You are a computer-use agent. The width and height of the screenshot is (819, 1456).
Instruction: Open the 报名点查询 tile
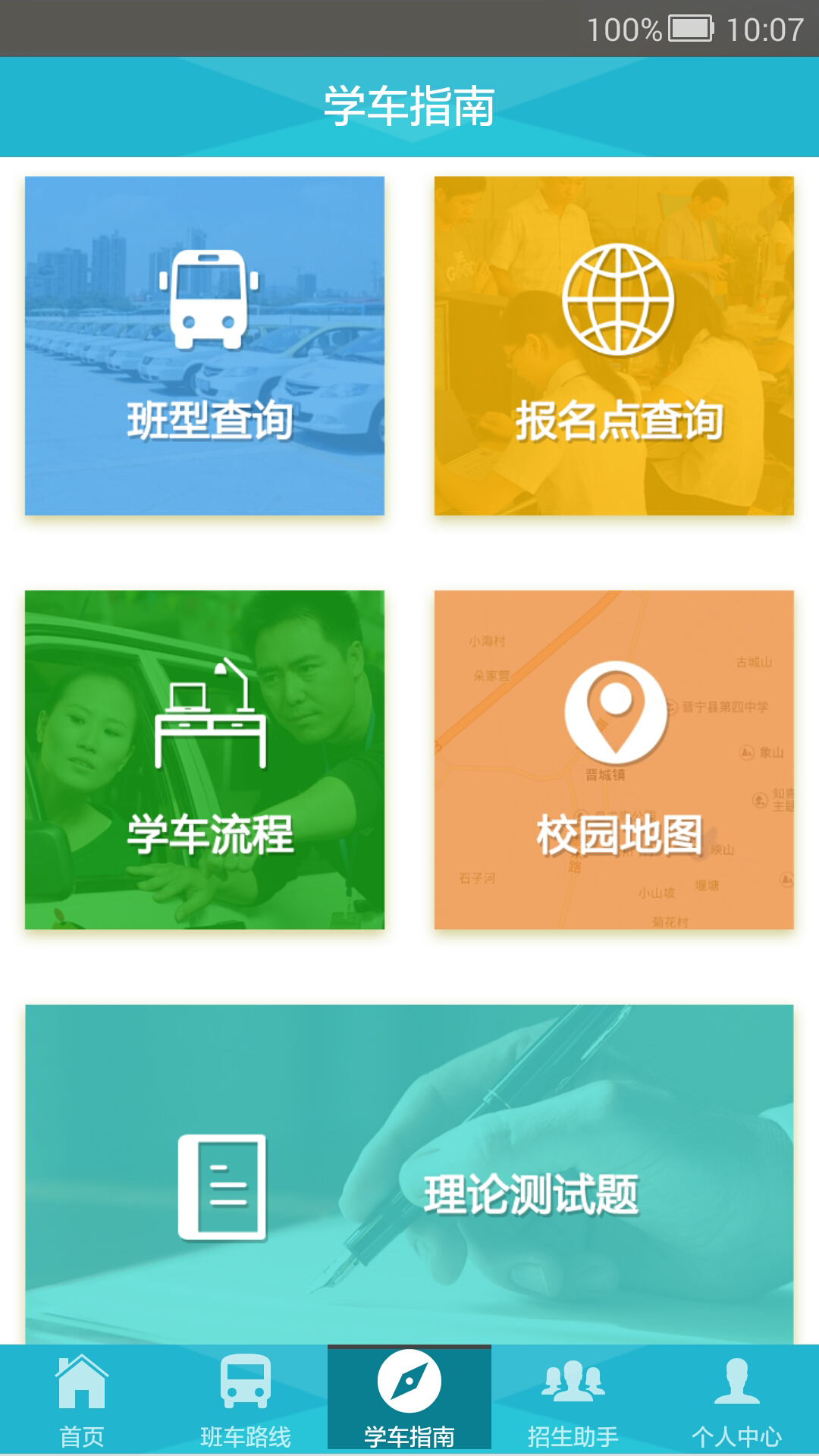click(614, 346)
